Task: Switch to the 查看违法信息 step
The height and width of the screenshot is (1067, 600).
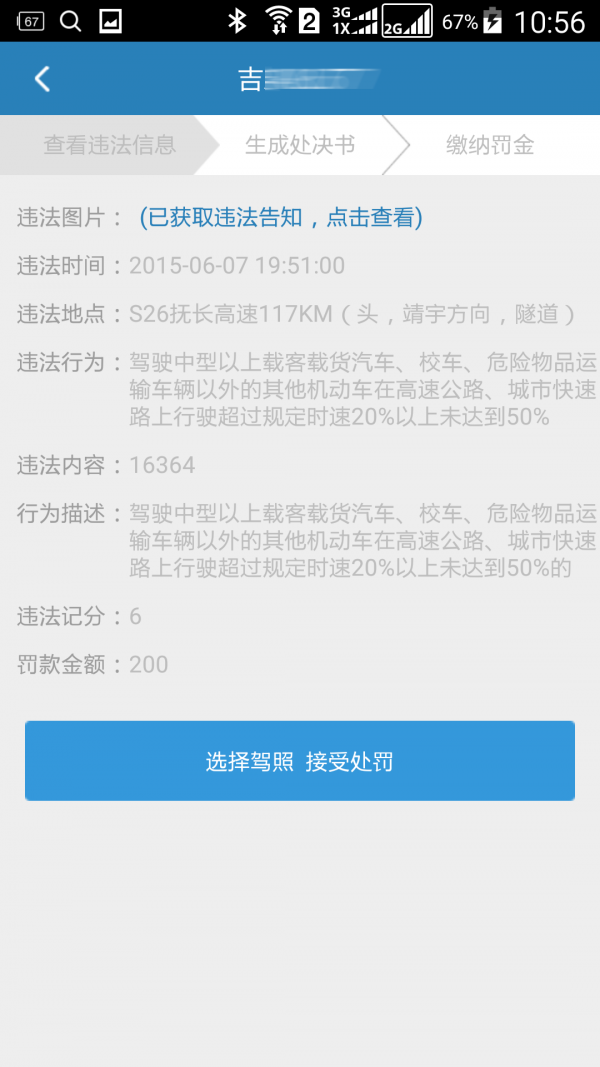Action: (108, 145)
